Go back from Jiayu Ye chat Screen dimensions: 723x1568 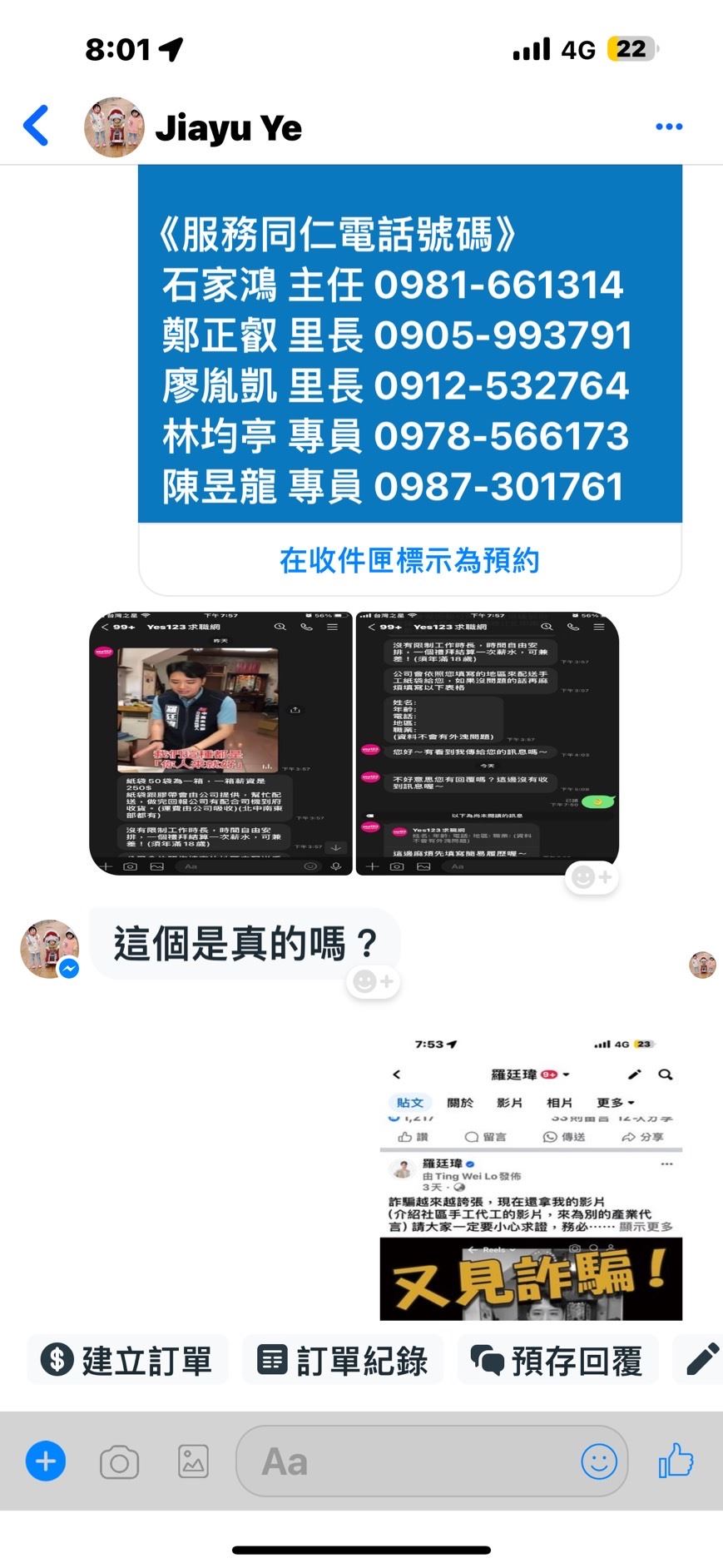[36, 127]
